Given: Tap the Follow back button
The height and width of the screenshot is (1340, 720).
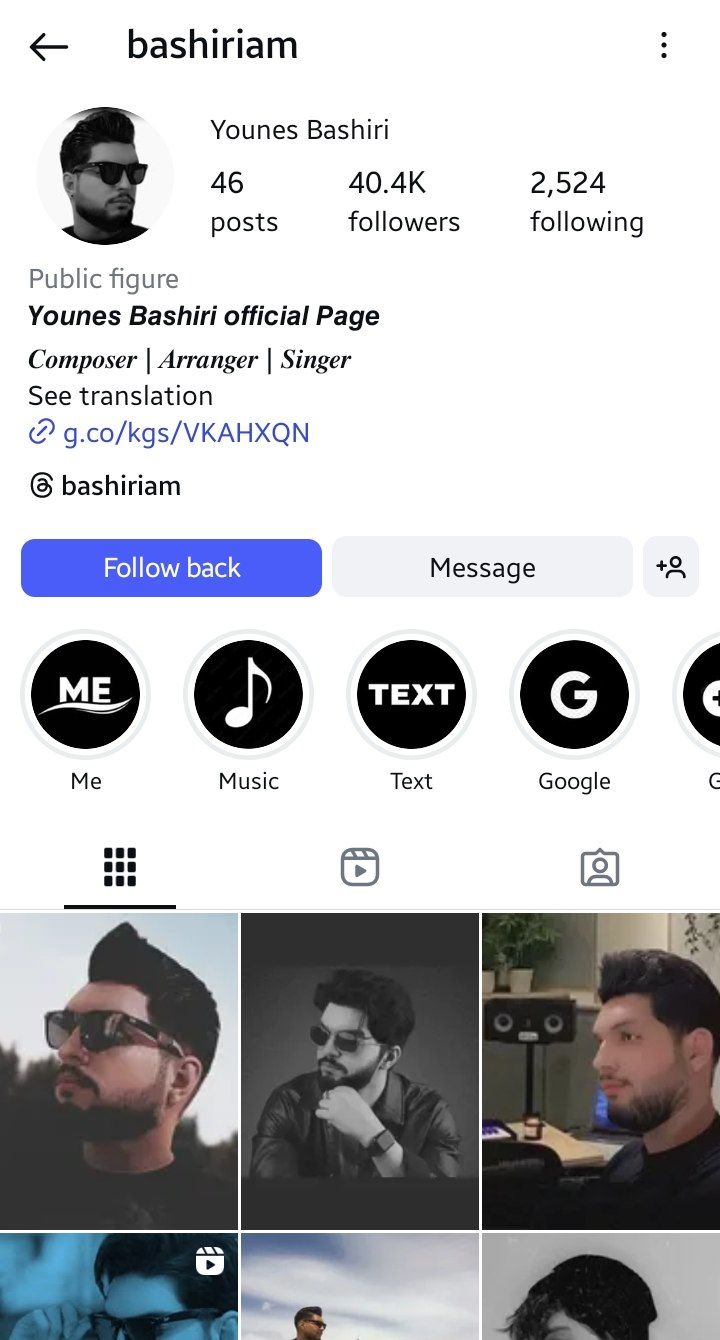Looking at the screenshot, I should click(171, 568).
